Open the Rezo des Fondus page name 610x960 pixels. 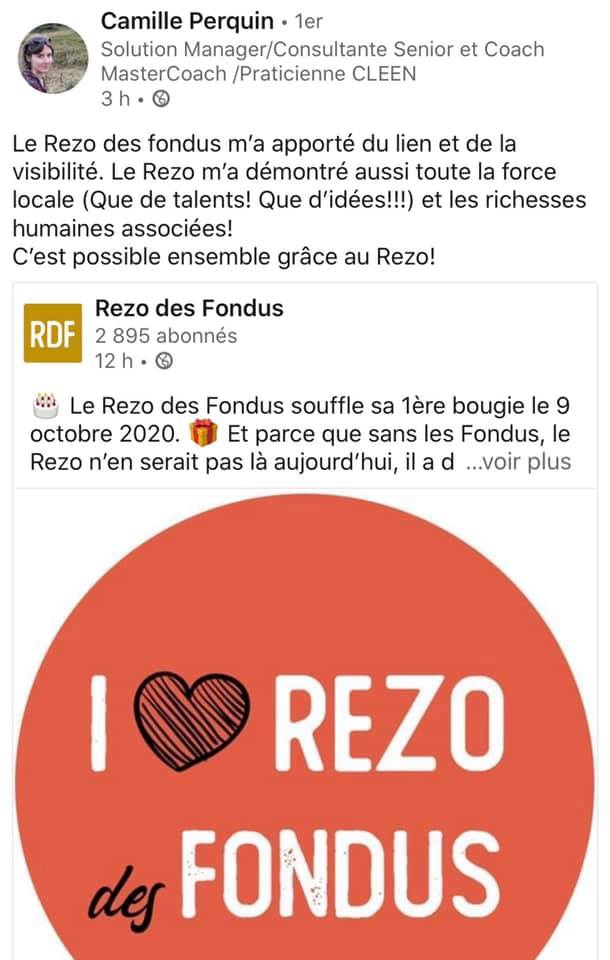pos(189,309)
